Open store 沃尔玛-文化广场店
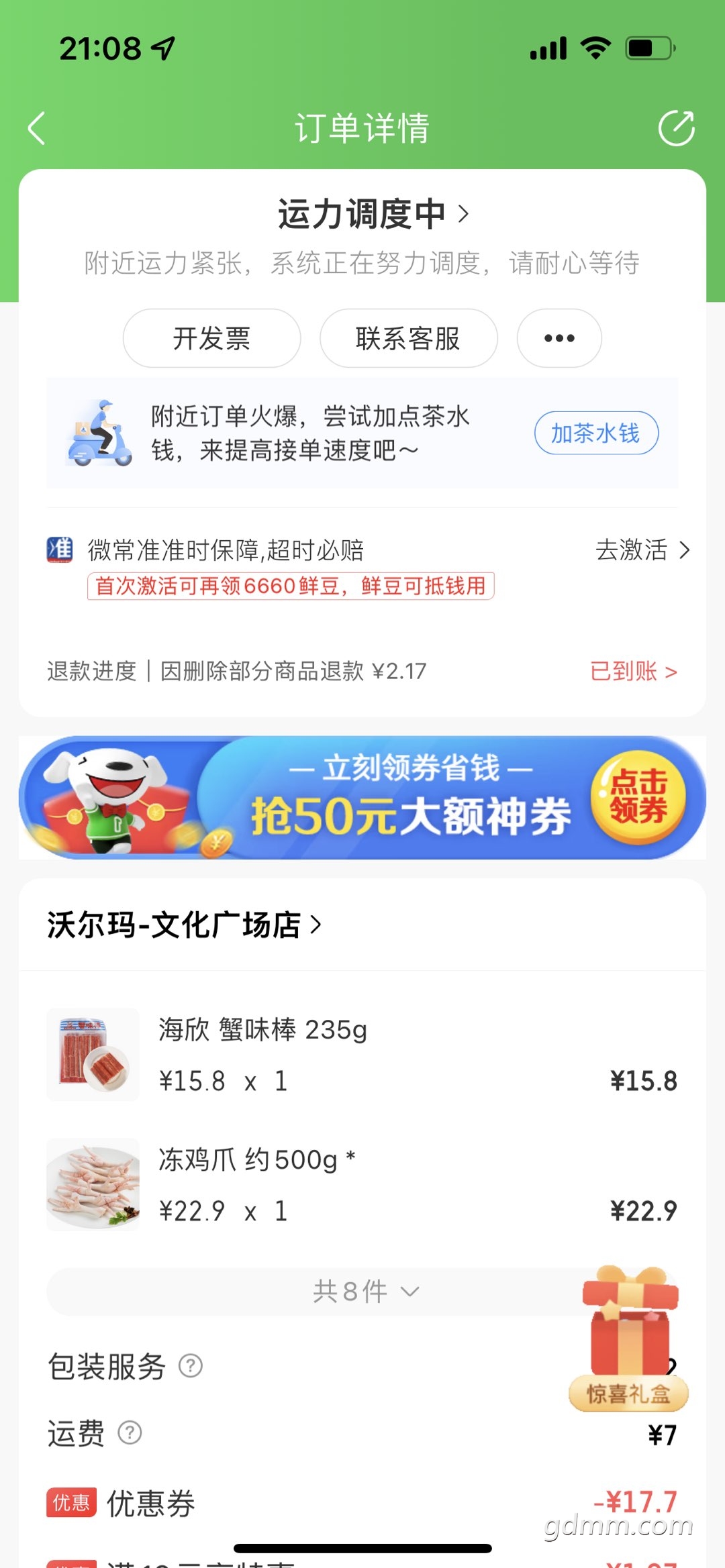 click(184, 925)
